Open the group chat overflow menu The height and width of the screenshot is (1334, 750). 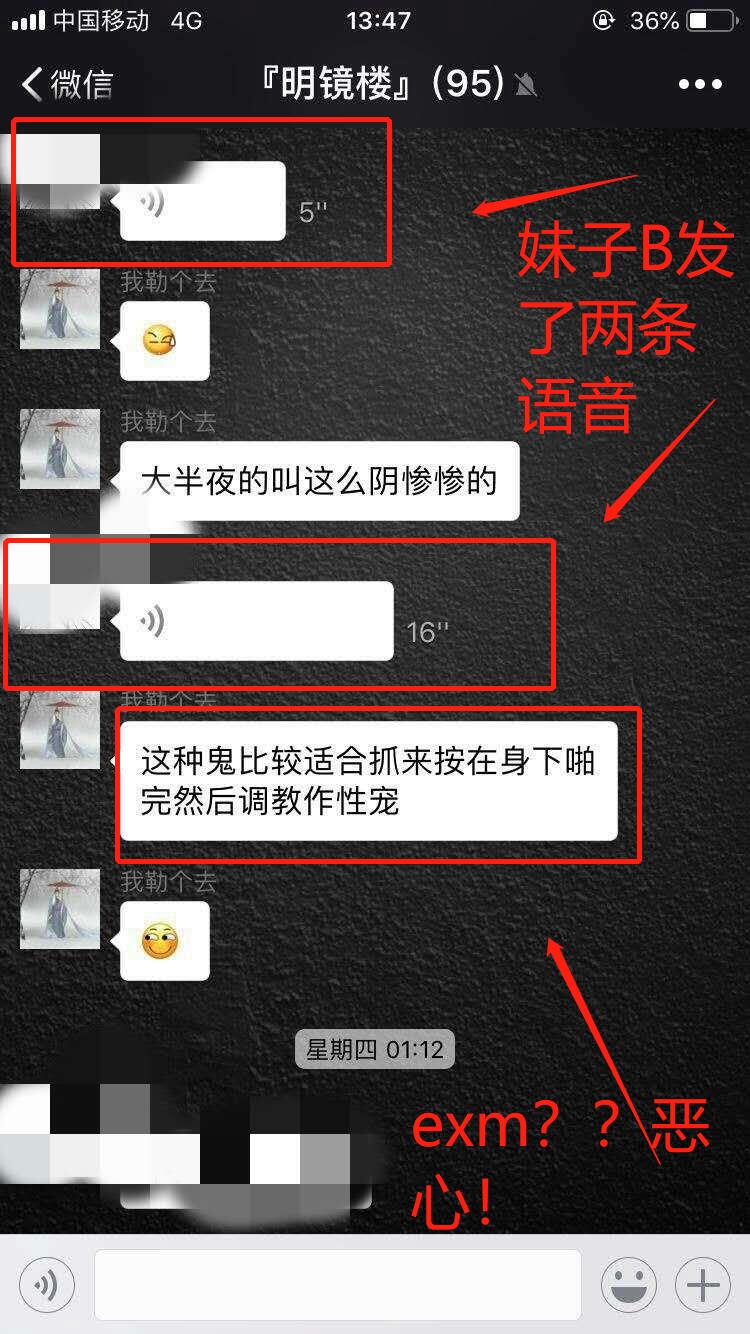click(699, 84)
